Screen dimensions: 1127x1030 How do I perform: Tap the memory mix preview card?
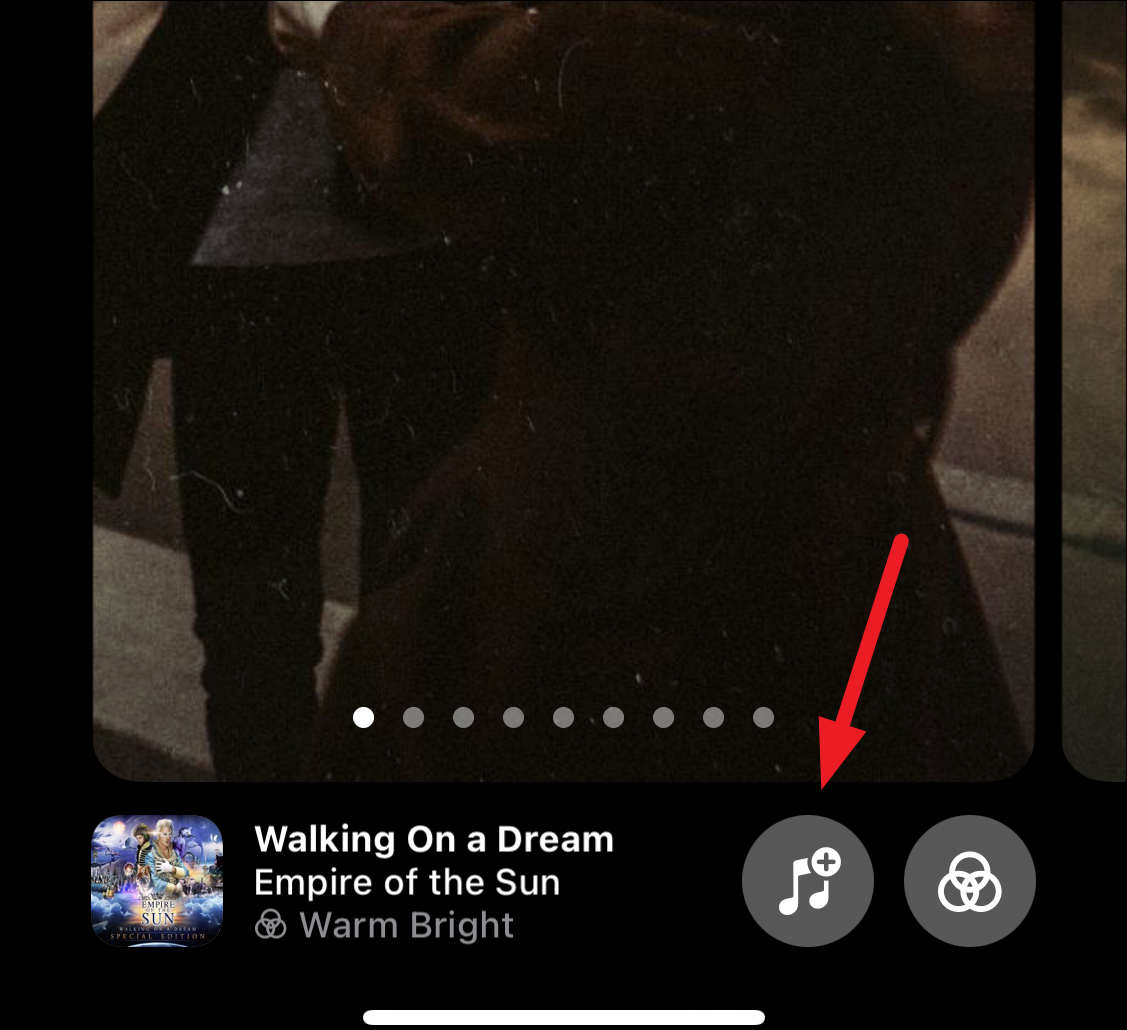pyautogui.click(x=563, y=390)
